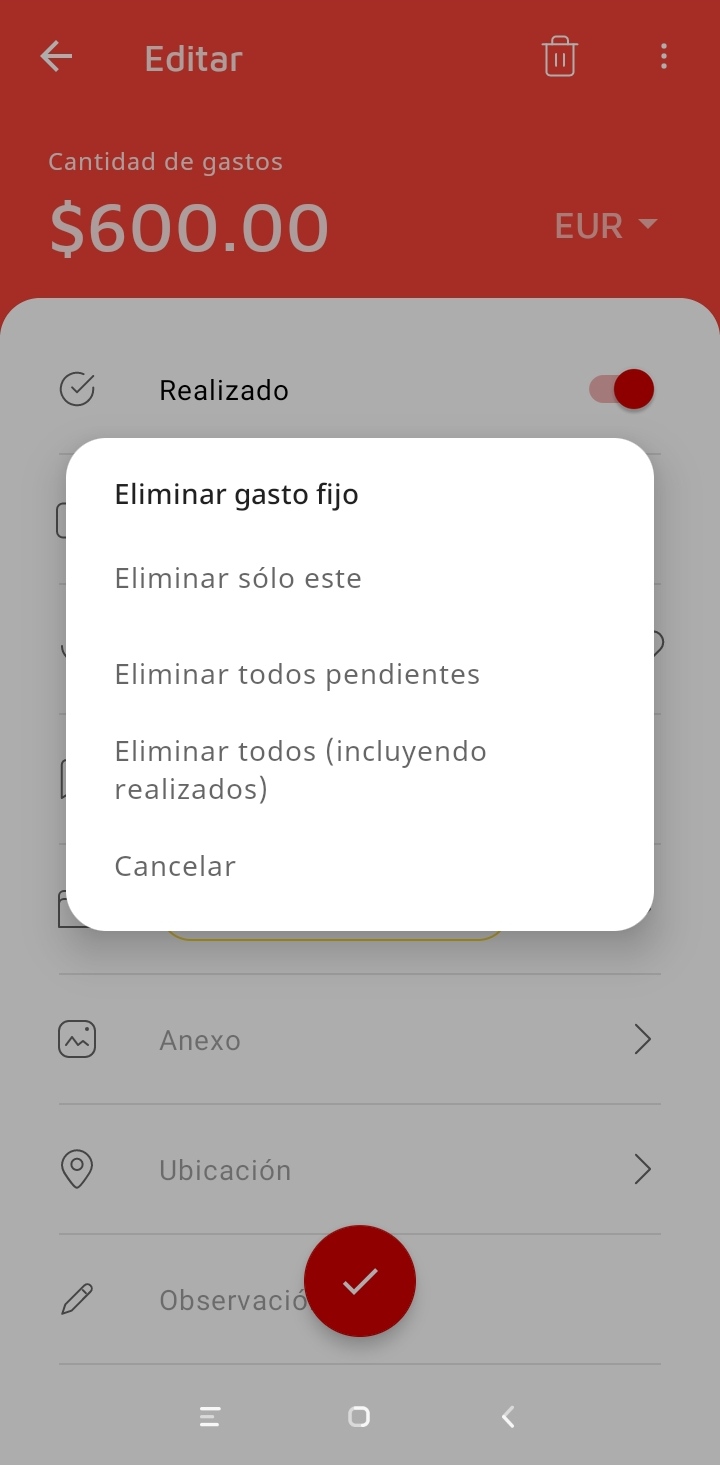Dismiss dialog with Cancelar
720x1465 pixels.
(175, 866)
